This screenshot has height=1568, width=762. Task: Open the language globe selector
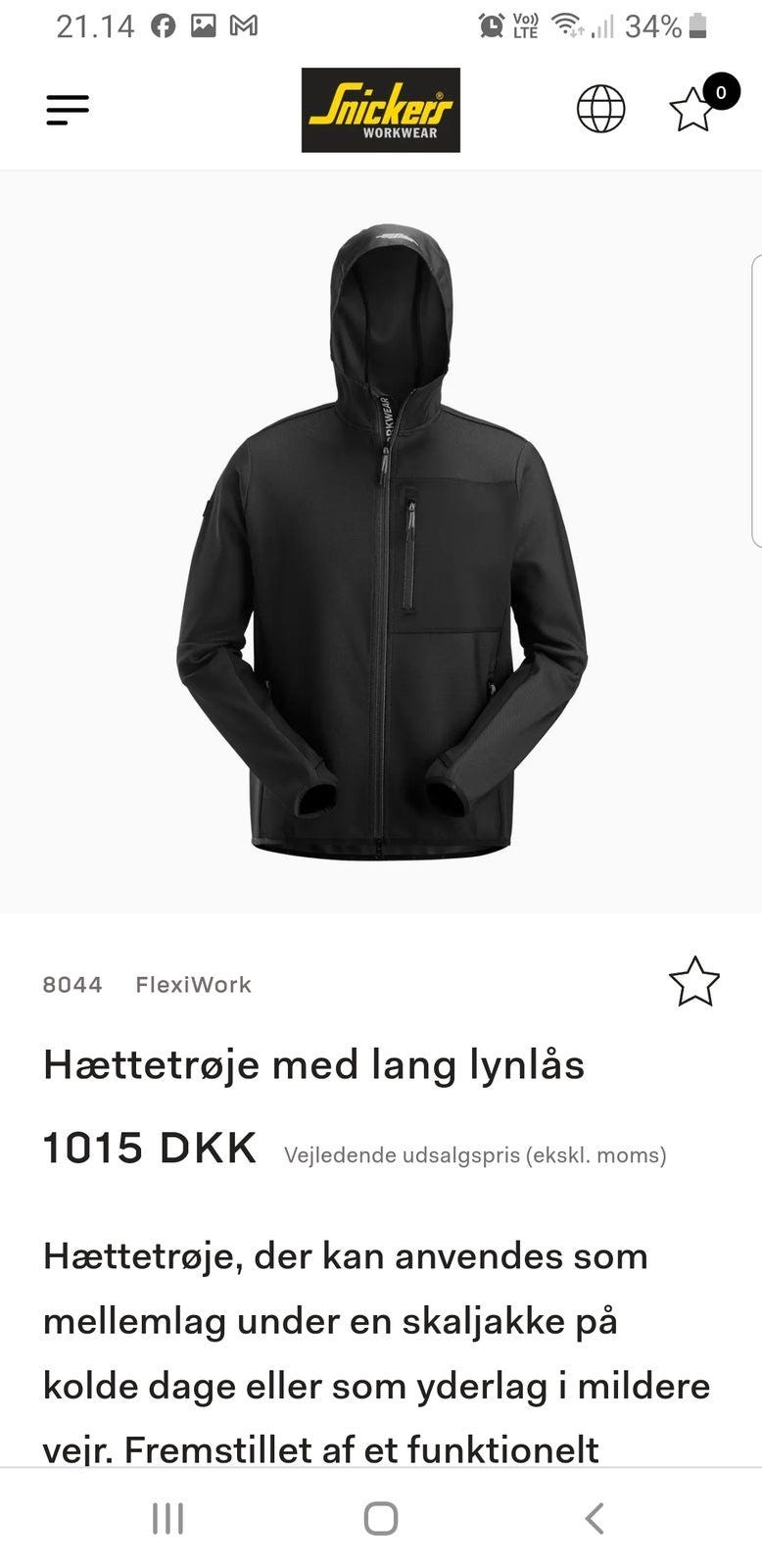click(600, 109)
